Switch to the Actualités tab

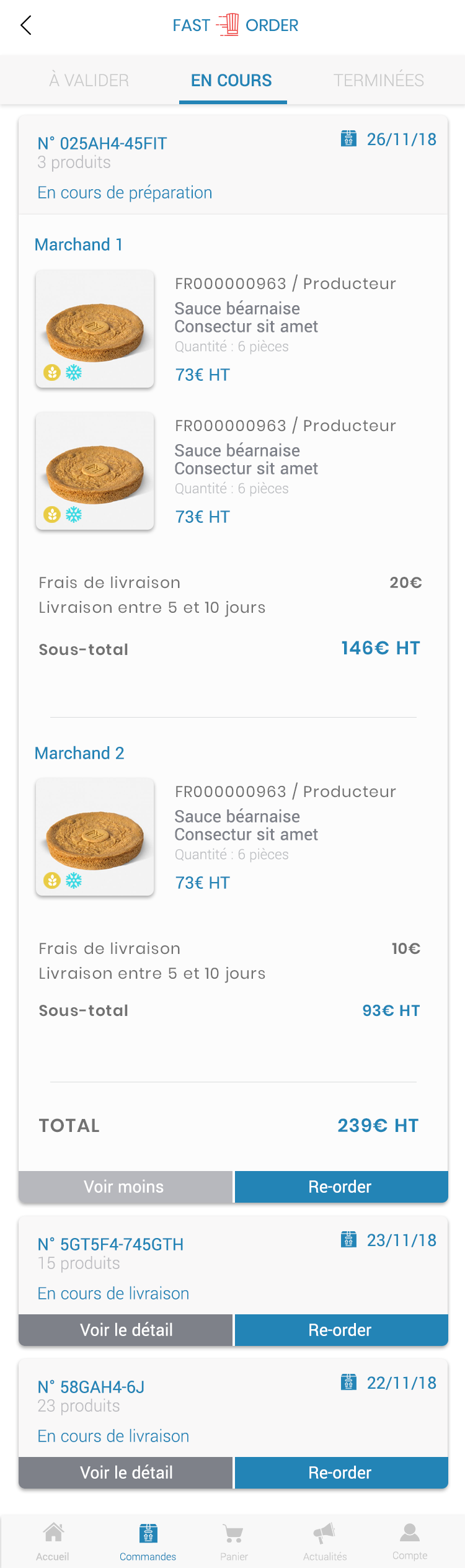325,1541
